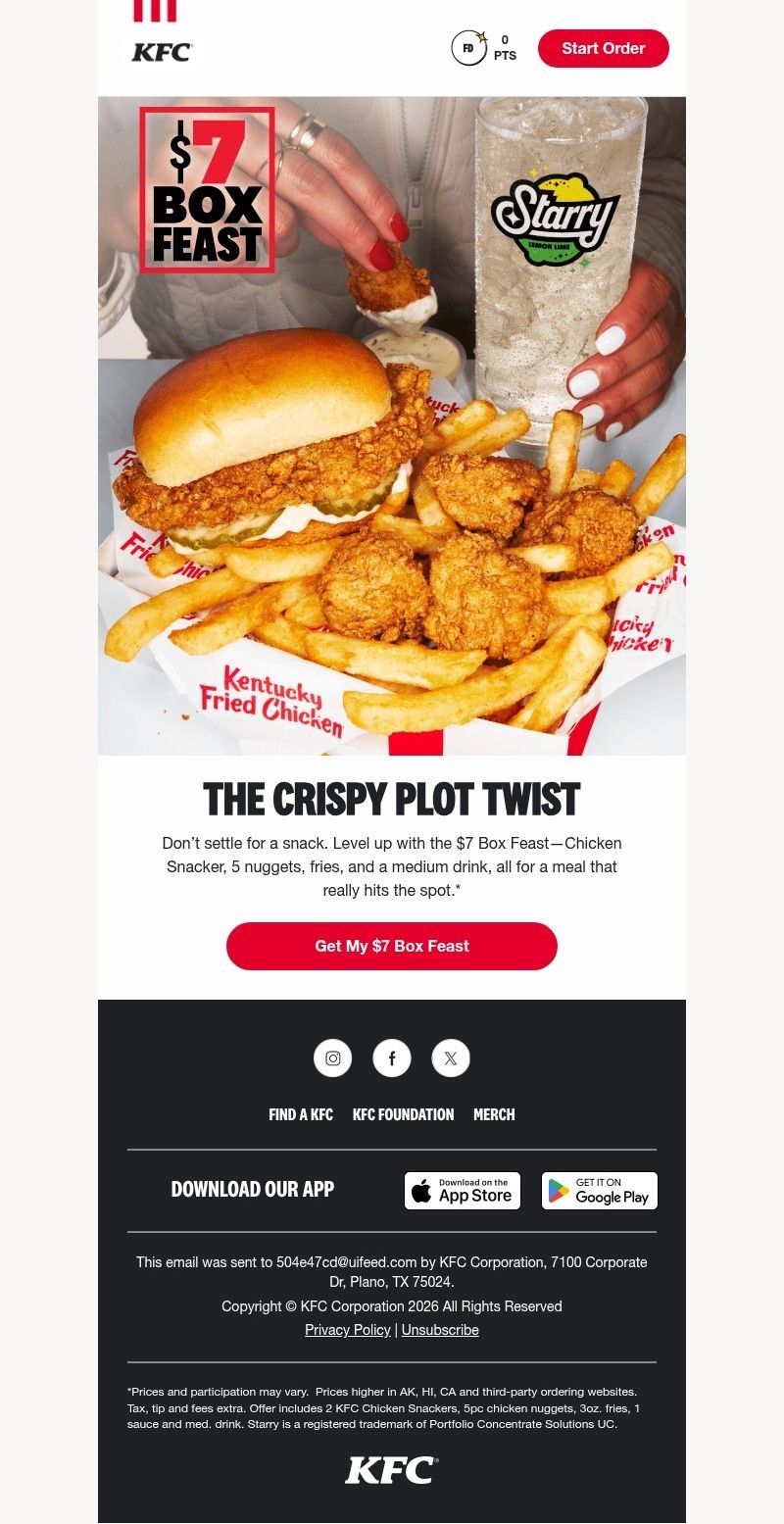Unsubscribe from these emails
The width and height of the screenshot is (784, 1524).
point(440,1330)
